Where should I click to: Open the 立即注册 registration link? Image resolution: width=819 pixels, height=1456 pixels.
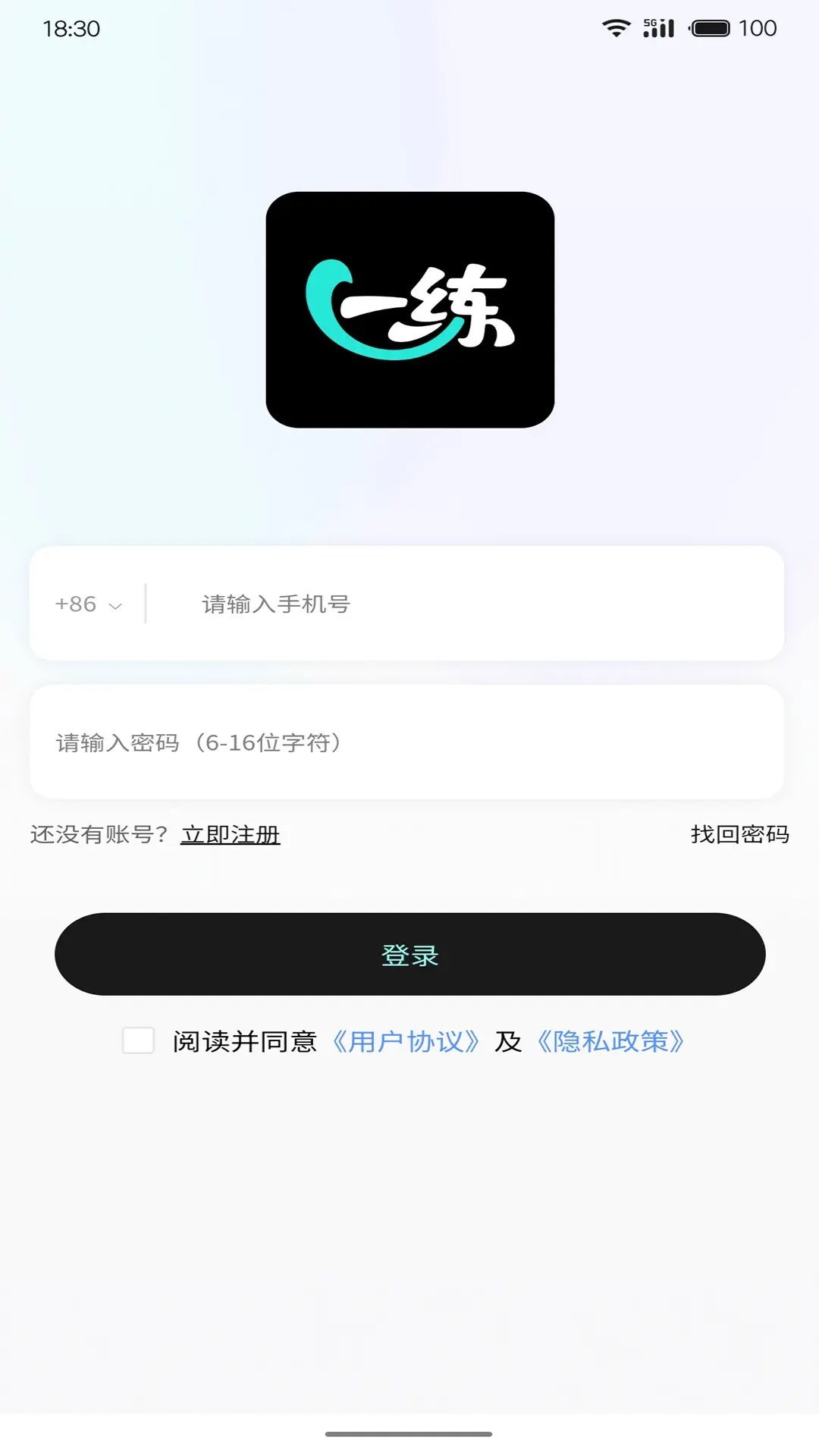coord(231,835)
